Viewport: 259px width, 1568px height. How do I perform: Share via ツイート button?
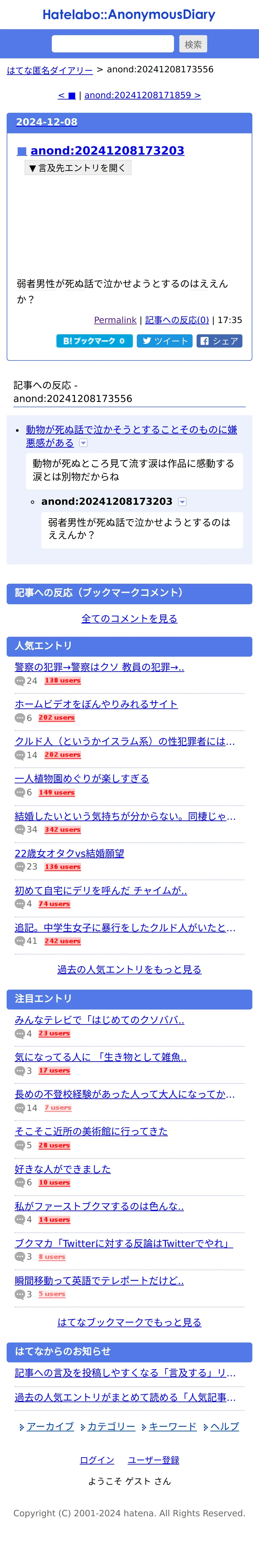(x=164, y=341)
